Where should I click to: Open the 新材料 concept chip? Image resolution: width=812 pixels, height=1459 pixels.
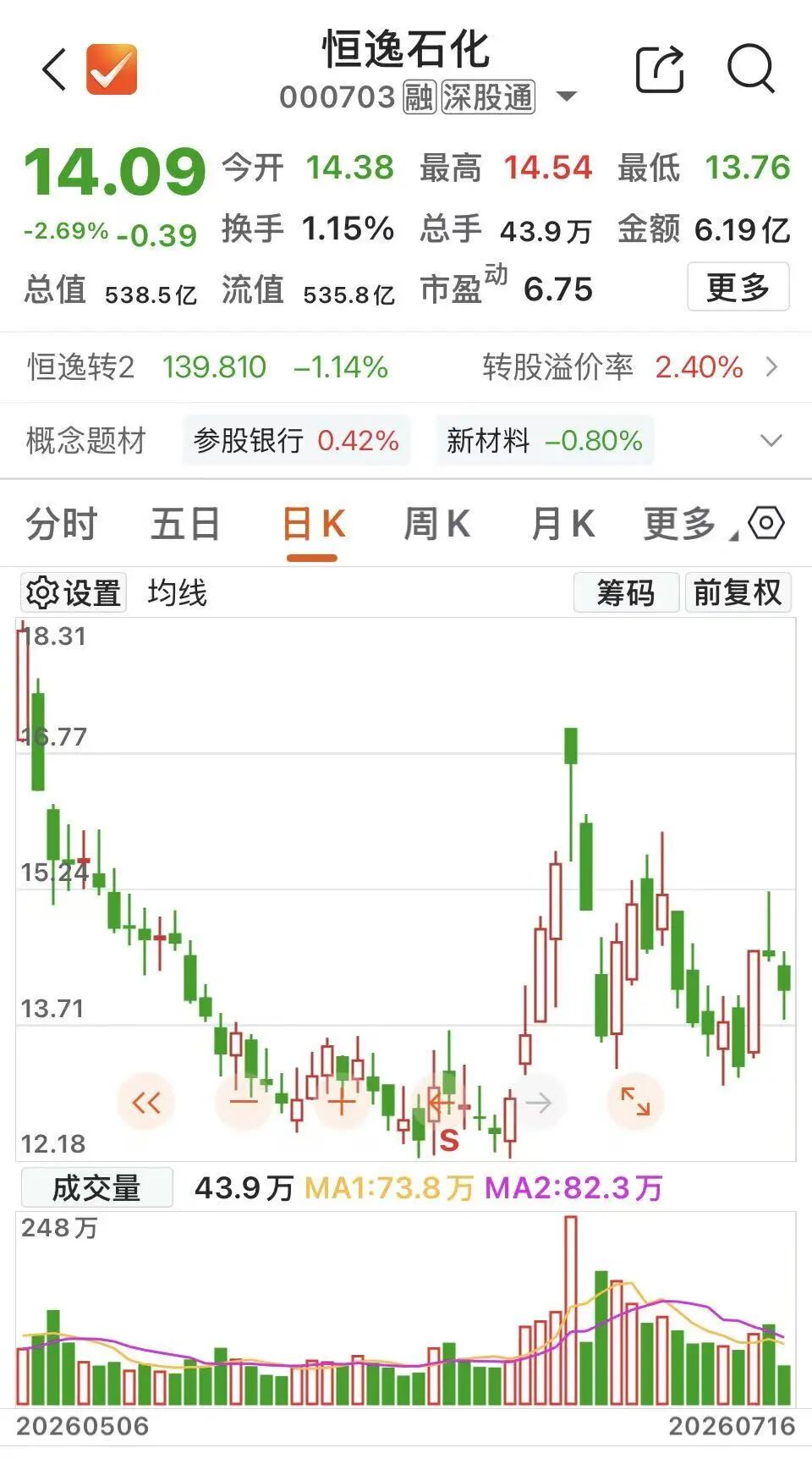click(x=545, y=440)
